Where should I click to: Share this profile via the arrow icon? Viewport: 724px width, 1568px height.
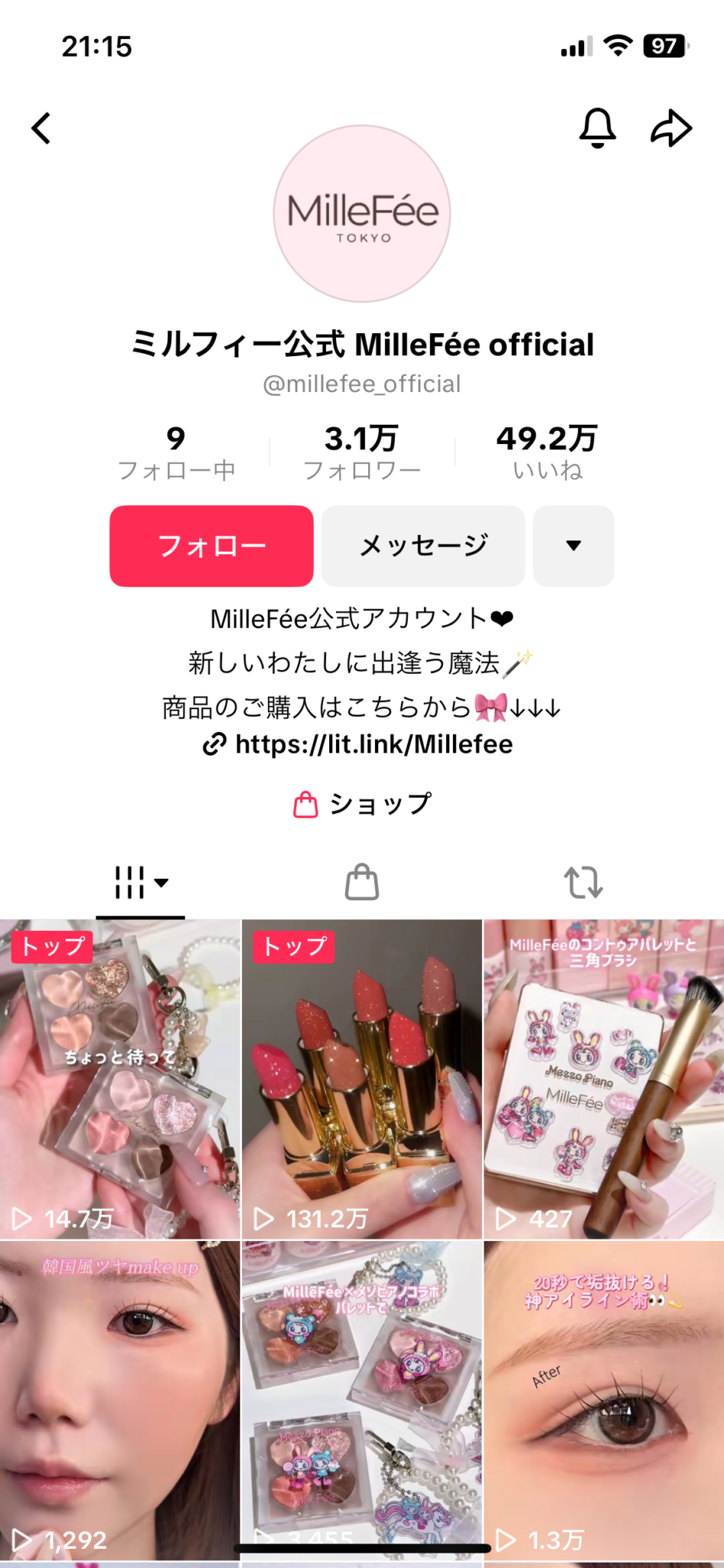(671, 128)
